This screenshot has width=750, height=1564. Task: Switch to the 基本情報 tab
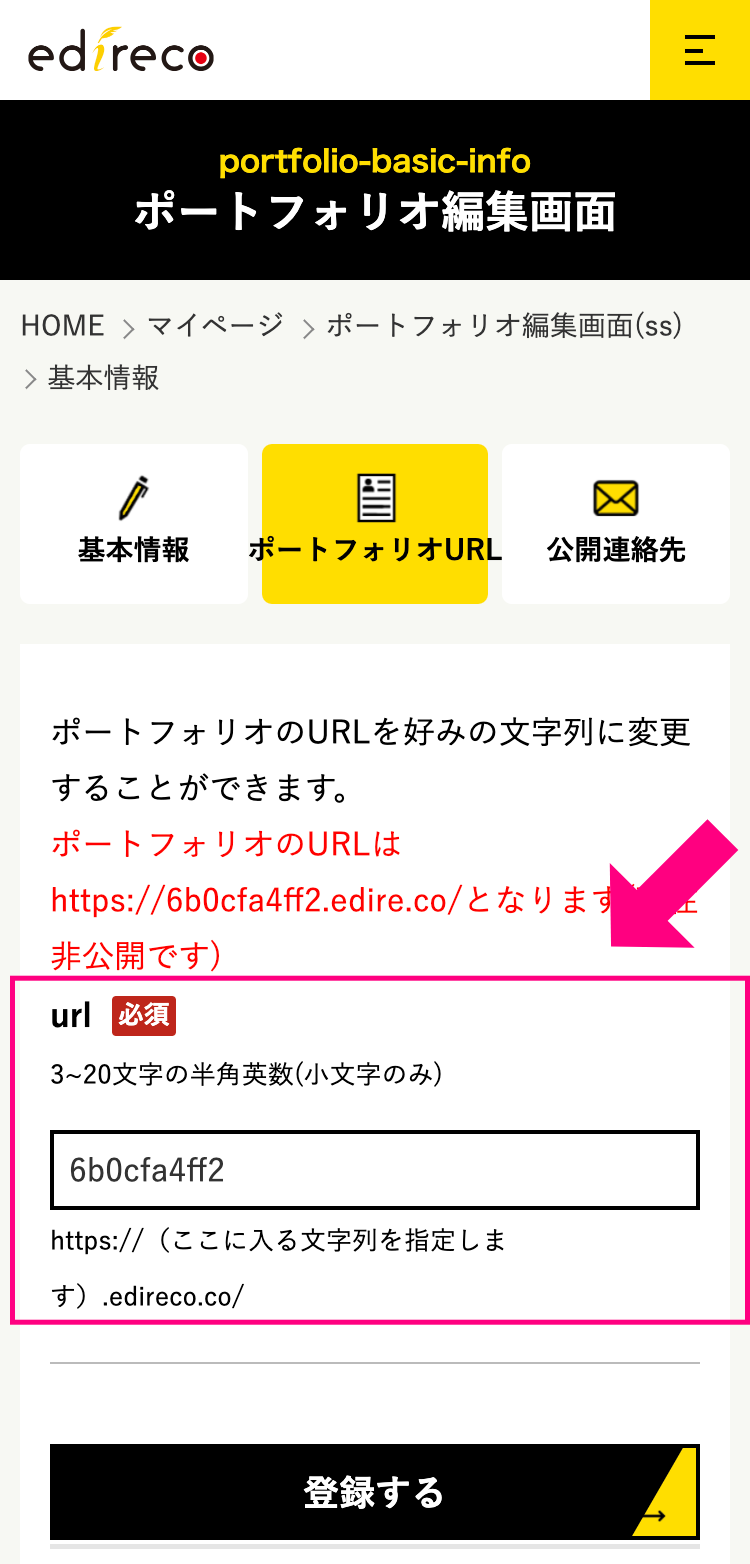(134, 524)
